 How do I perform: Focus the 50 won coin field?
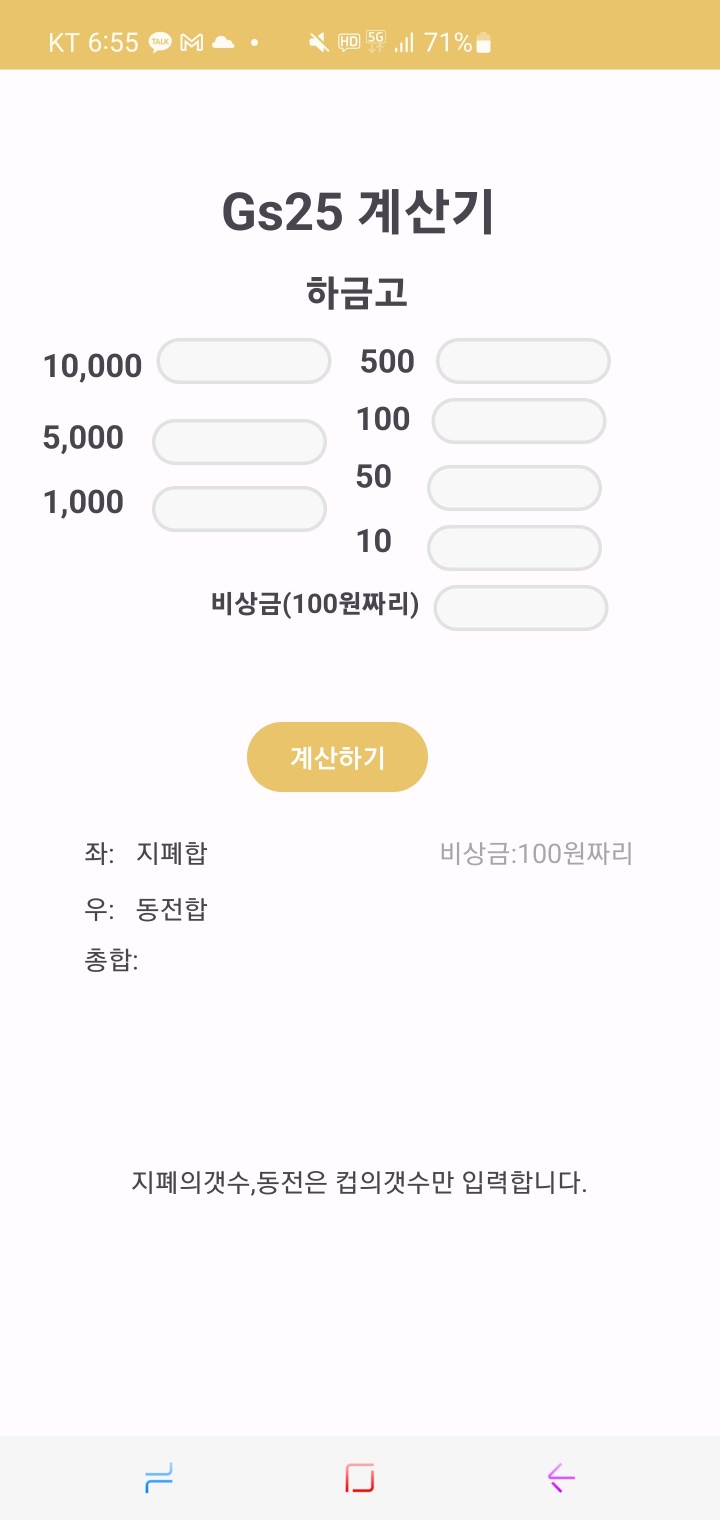tap(514, 488)
